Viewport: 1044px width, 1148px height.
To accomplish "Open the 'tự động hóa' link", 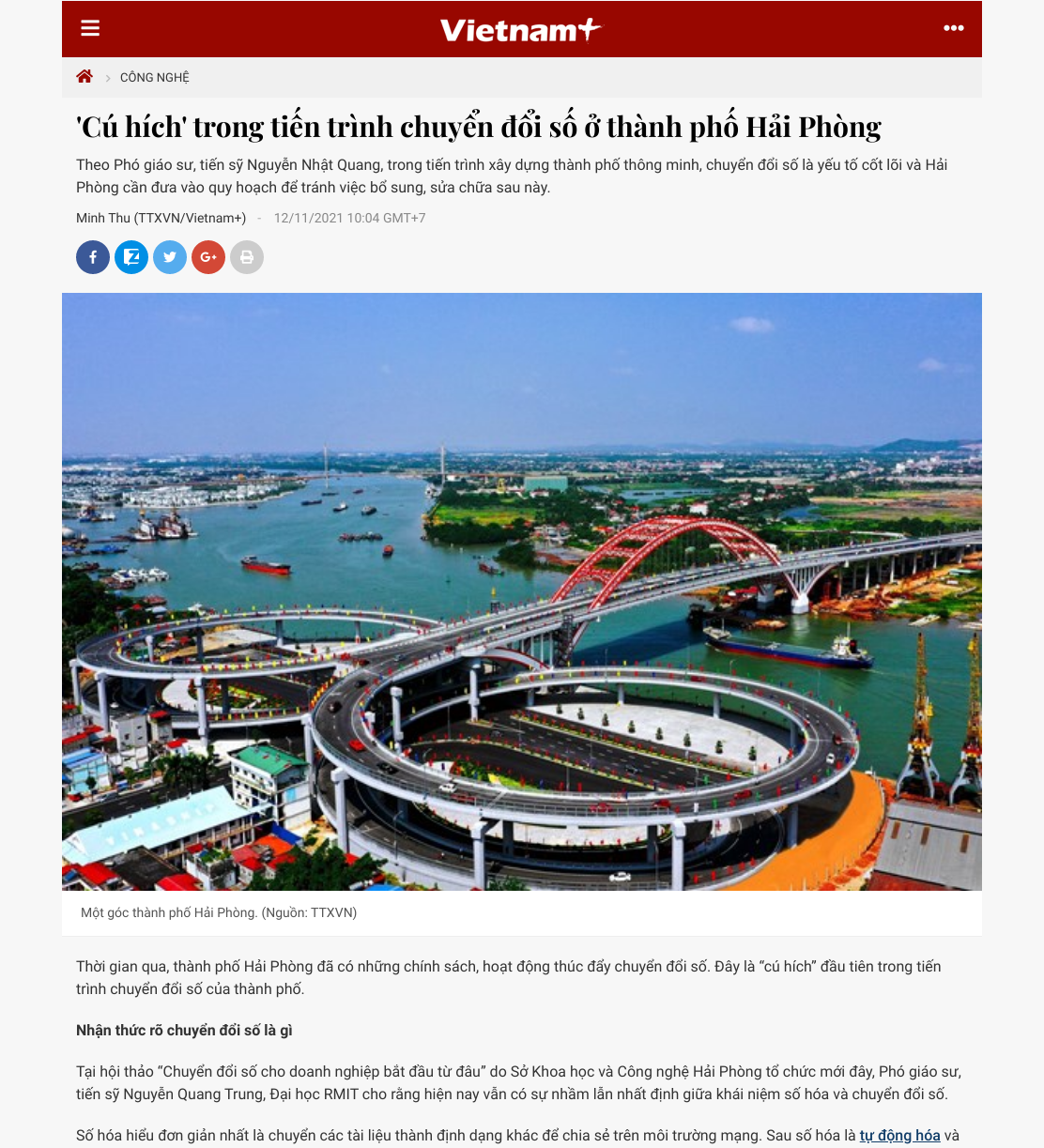I will 899,1135.
